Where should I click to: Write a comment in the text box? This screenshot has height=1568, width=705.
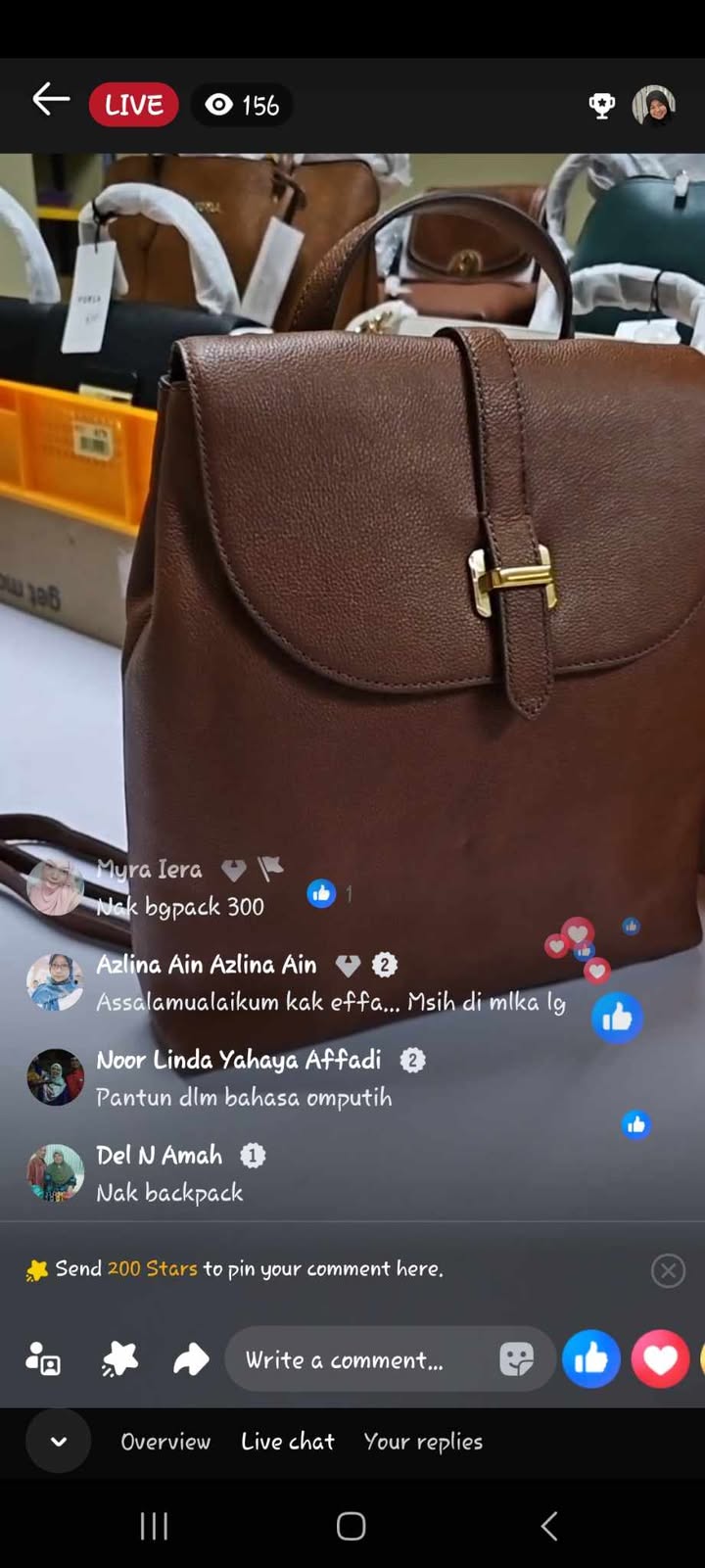click(x=364, y=1359)
